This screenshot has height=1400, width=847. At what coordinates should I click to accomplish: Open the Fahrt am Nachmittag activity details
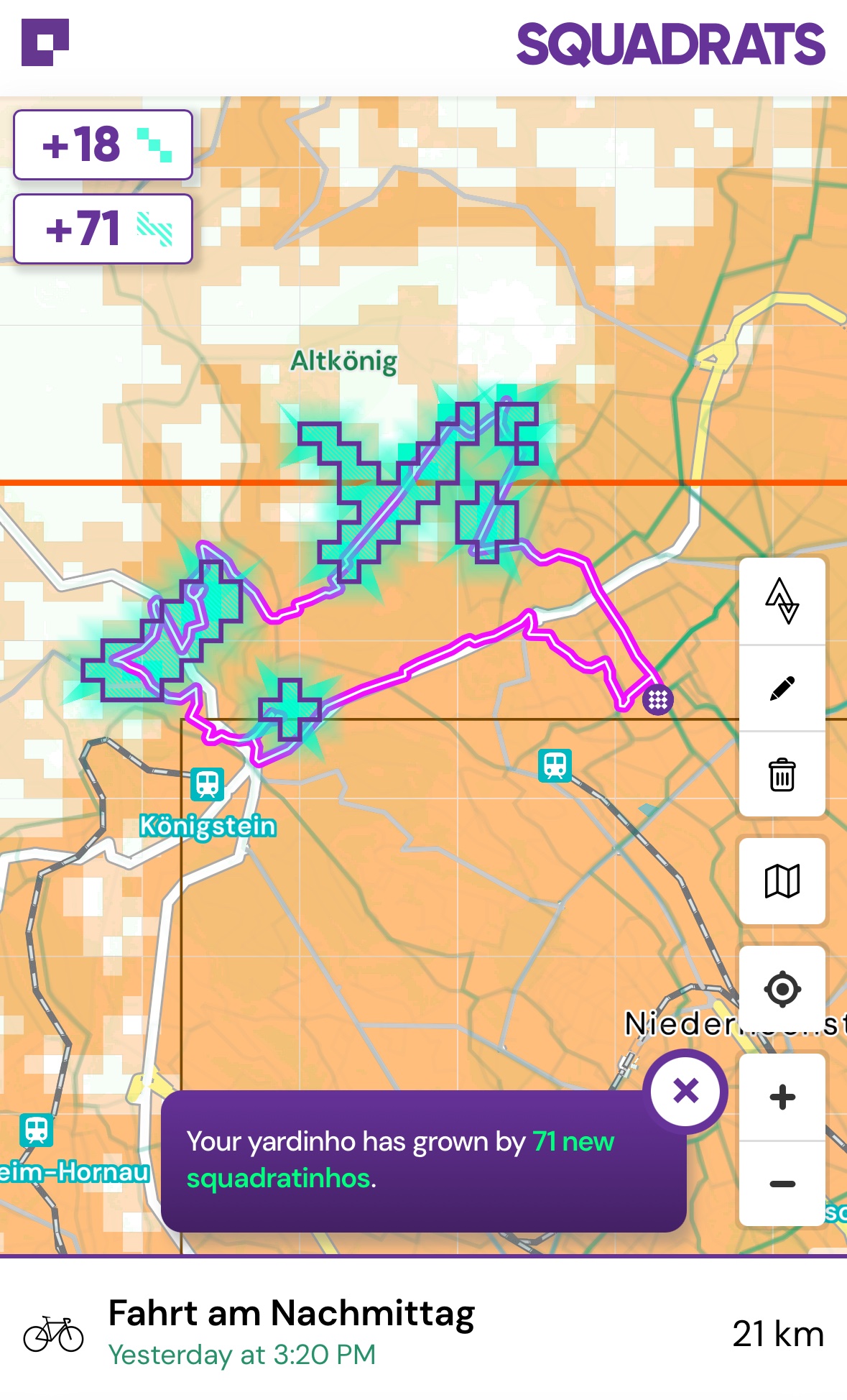[x=423, y=1334]
